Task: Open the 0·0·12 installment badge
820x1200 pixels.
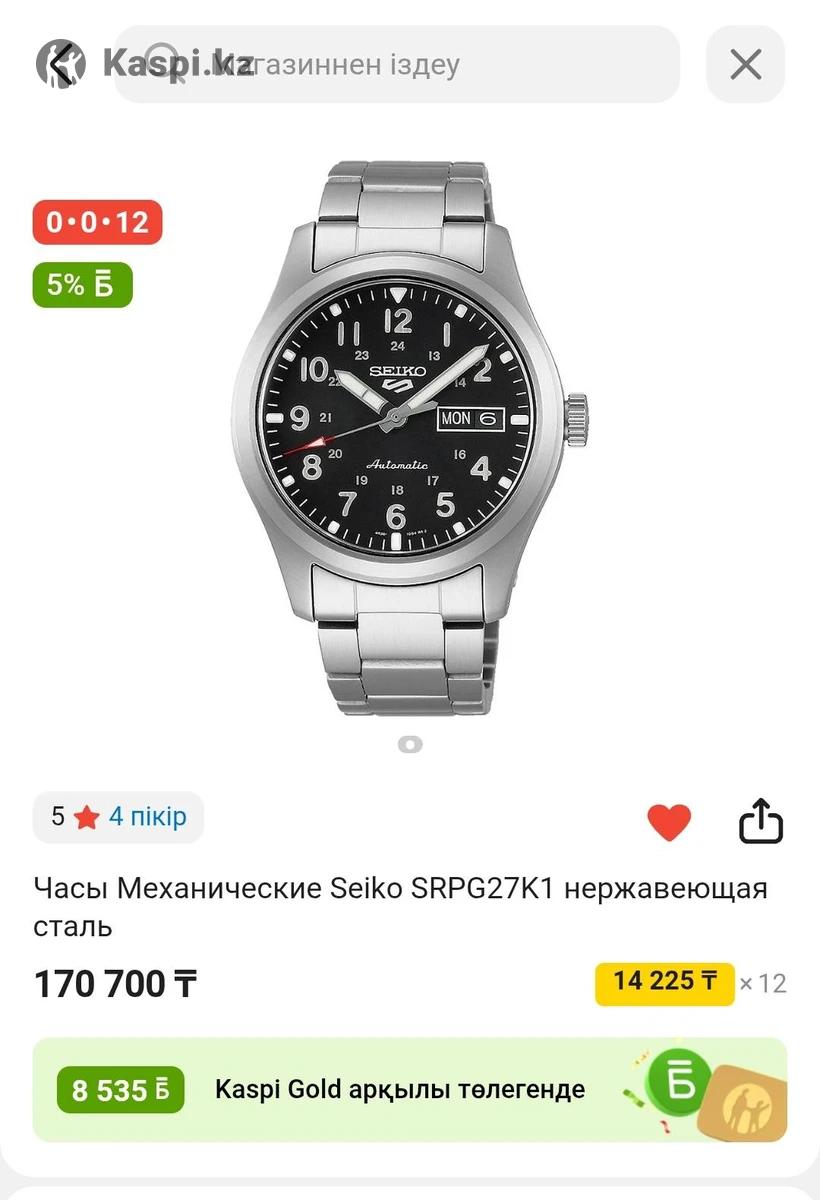Action: tap(97, 222)
